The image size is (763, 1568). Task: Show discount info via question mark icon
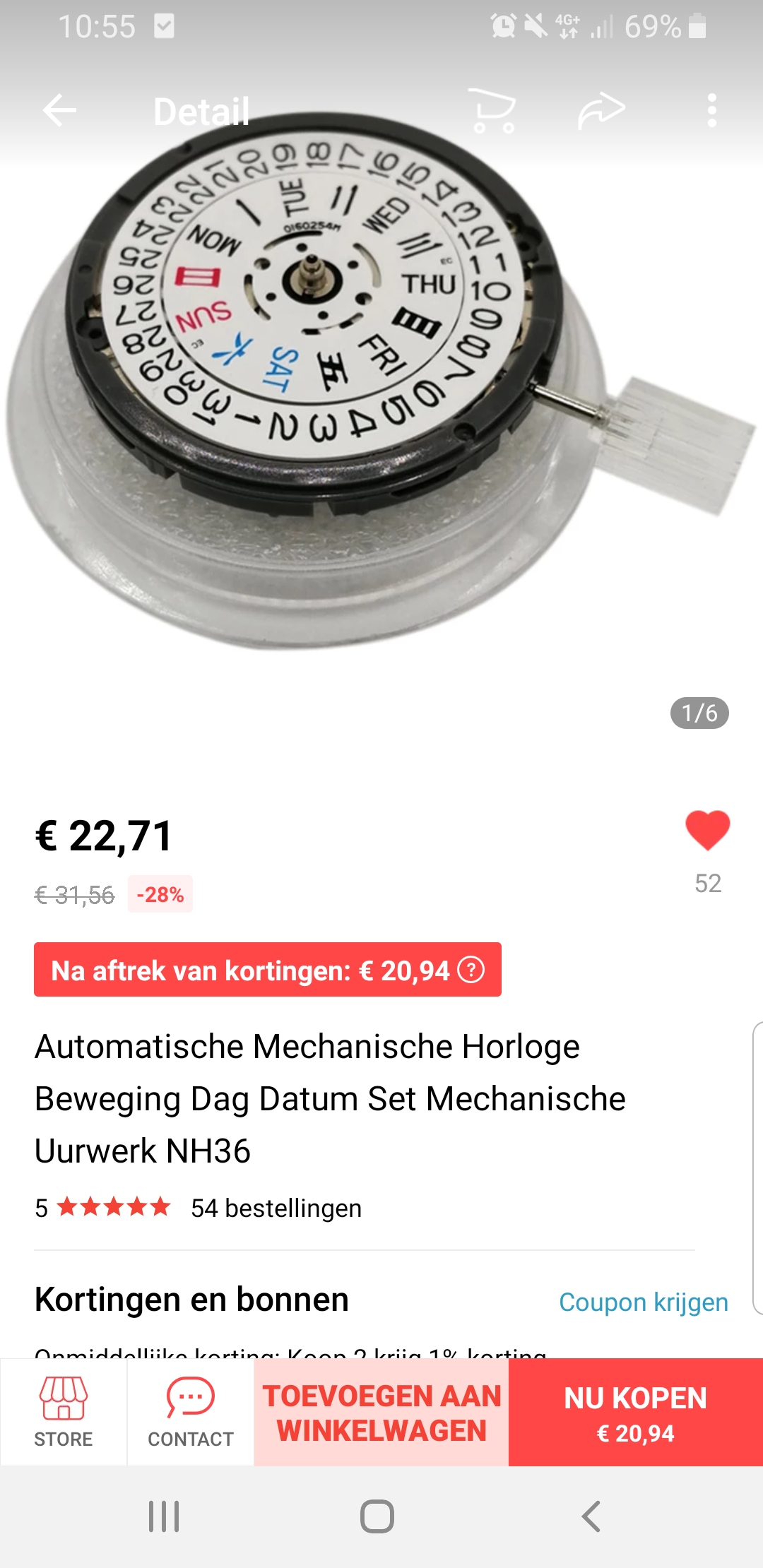click(471, 970)
